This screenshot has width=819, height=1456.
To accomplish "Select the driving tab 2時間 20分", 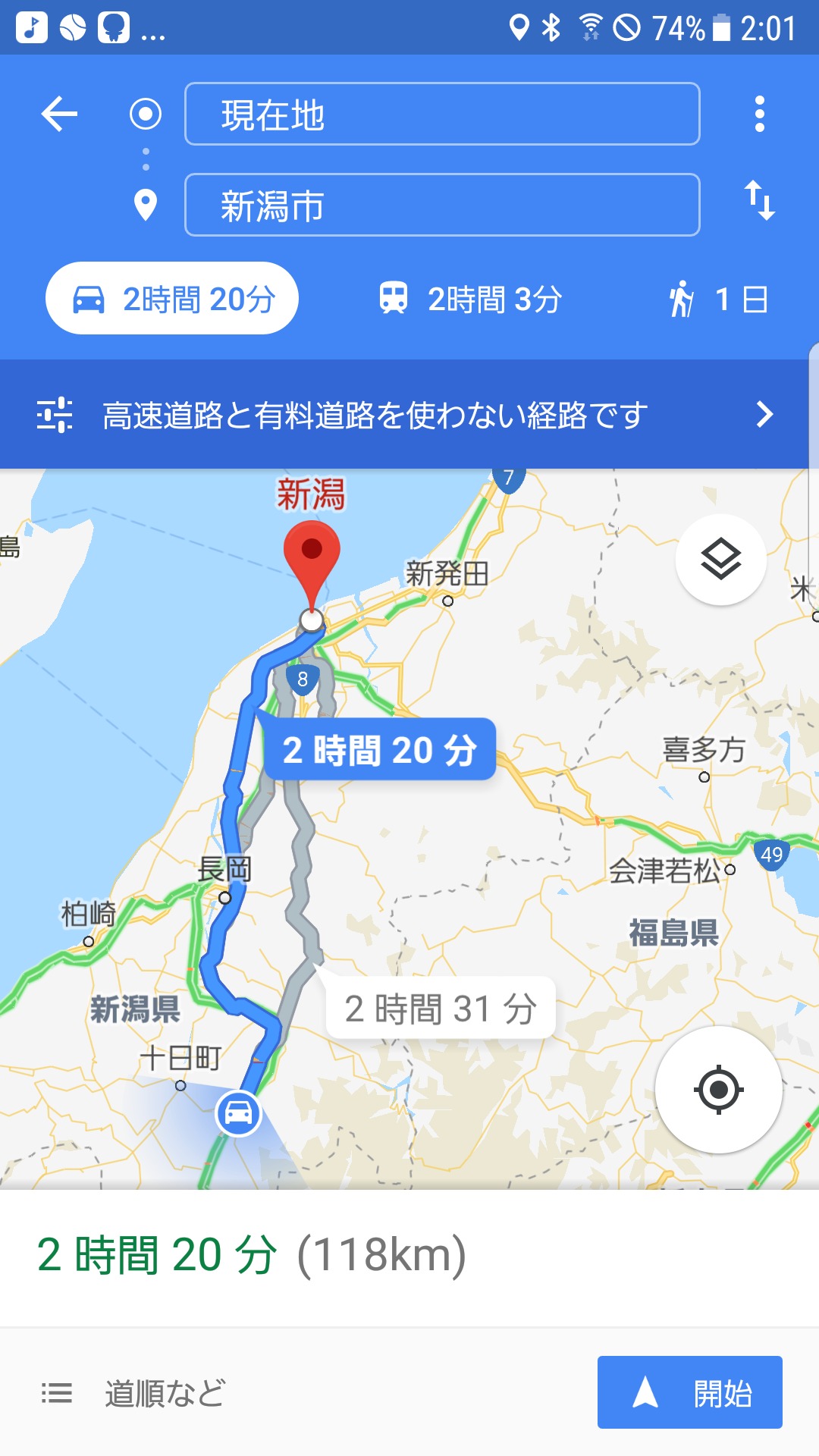I will coord(172,299).
